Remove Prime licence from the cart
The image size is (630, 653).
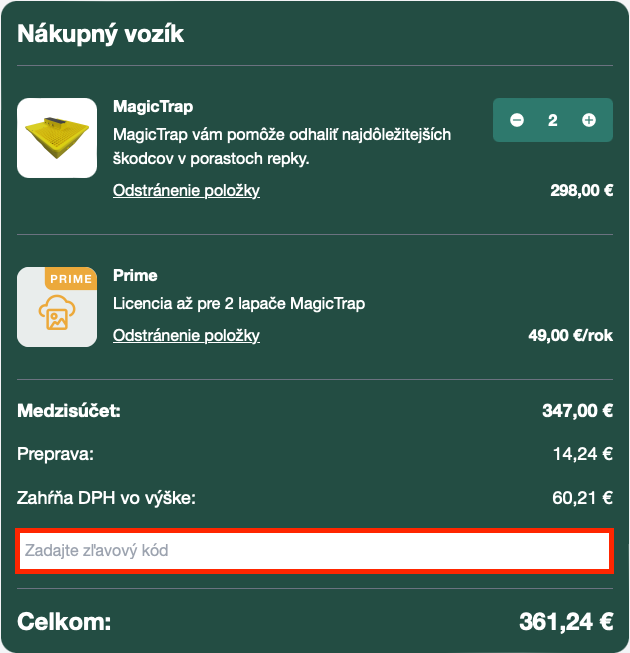pyautogui.click(x=186, y=335)
